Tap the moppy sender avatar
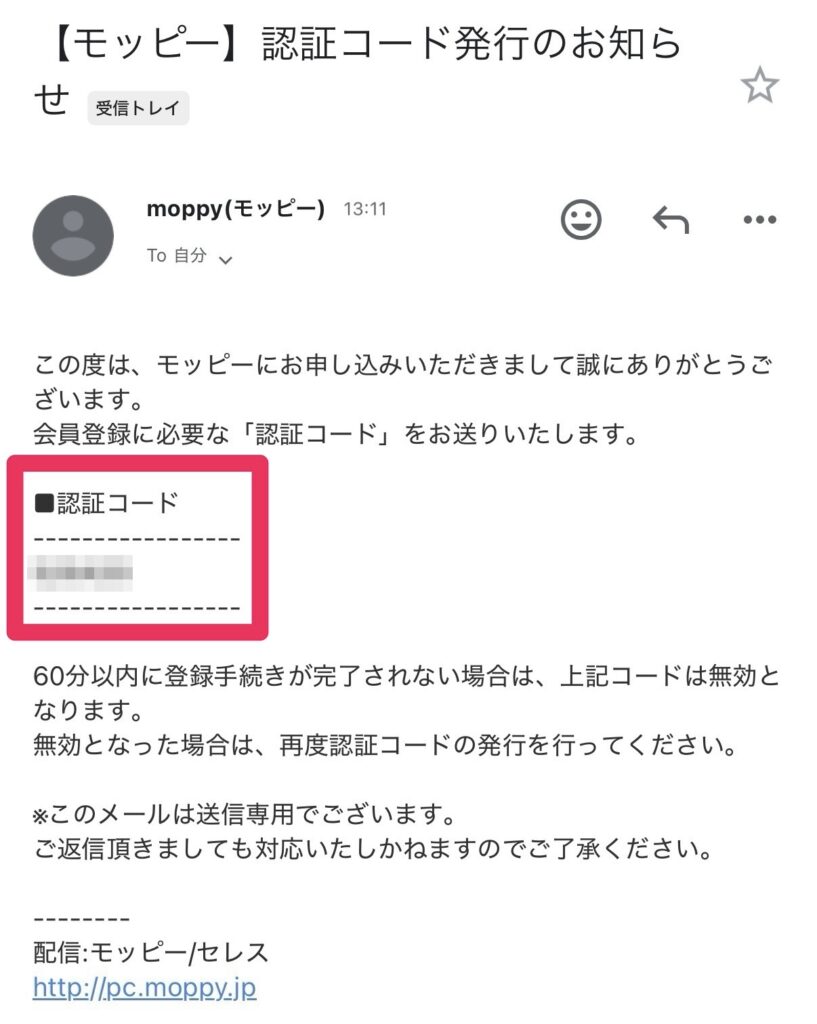Screen dimensions: 817x1024 point(73,236)
